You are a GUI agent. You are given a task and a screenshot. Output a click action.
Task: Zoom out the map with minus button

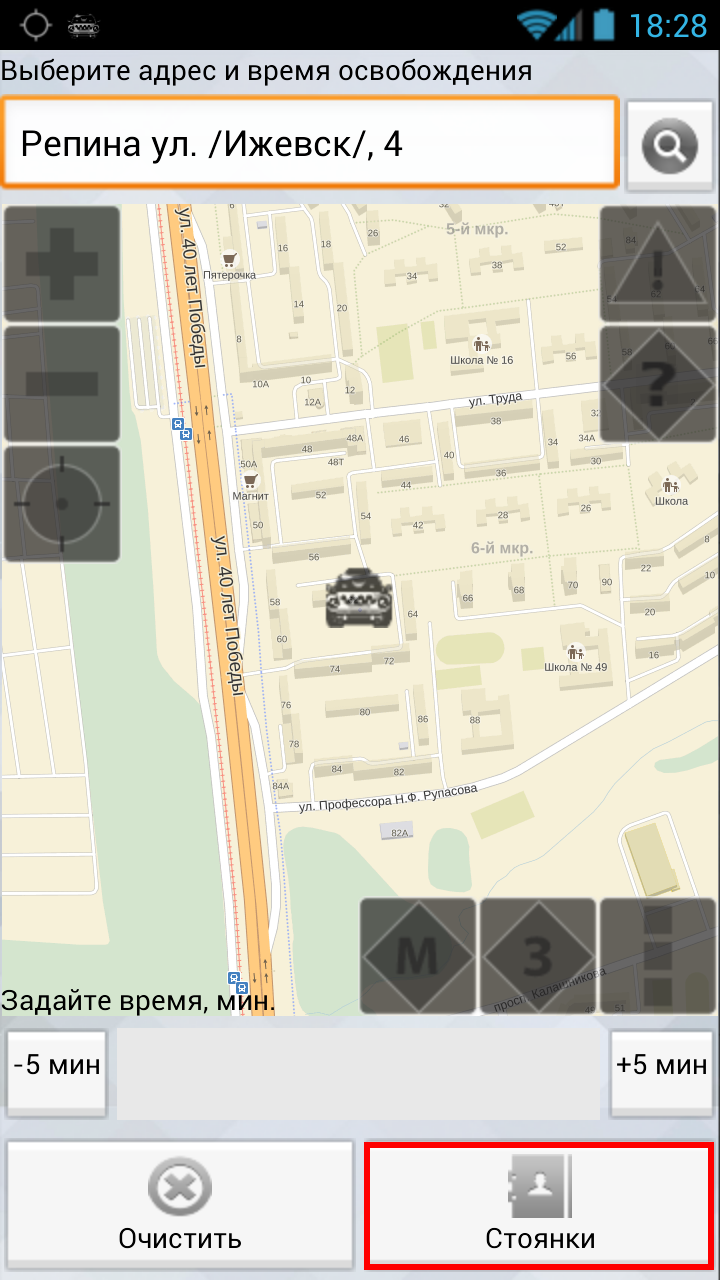pyautogui.click(x=62, y=384)
